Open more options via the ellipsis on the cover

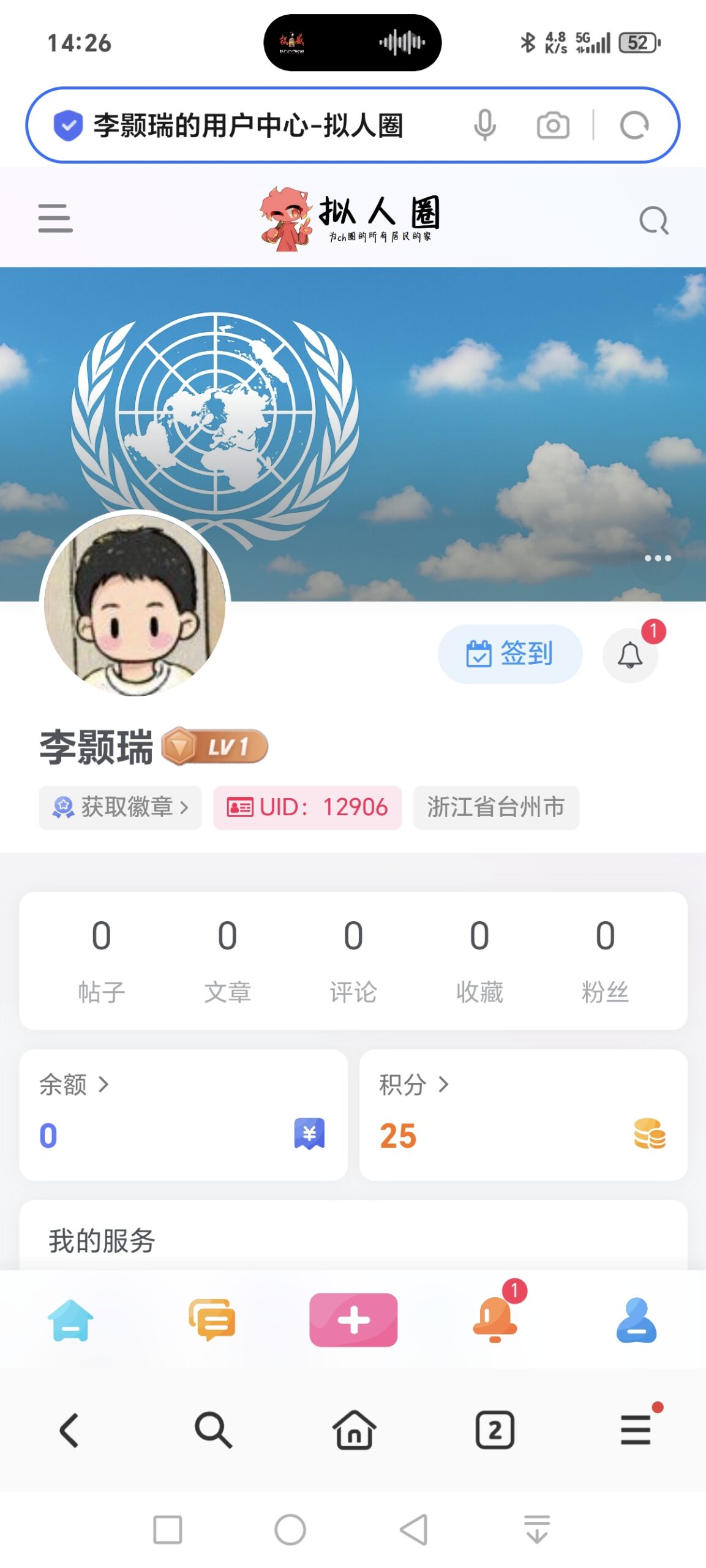click(656, 558)
